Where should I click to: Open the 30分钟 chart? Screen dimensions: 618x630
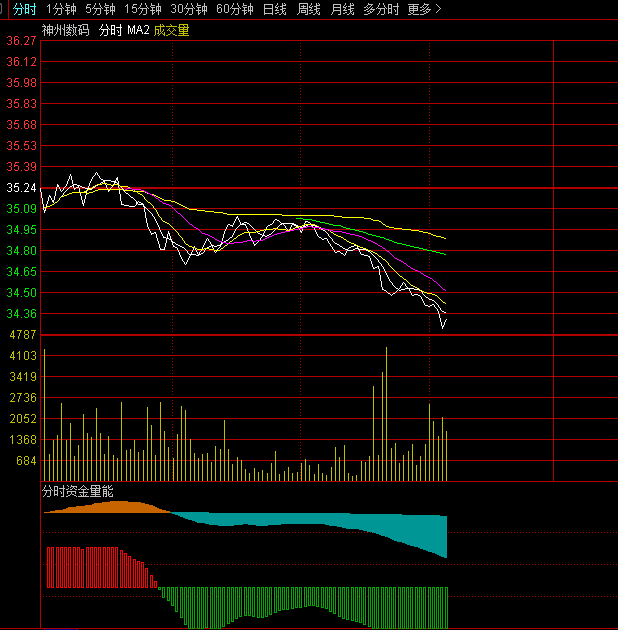[x=189, y=9]
